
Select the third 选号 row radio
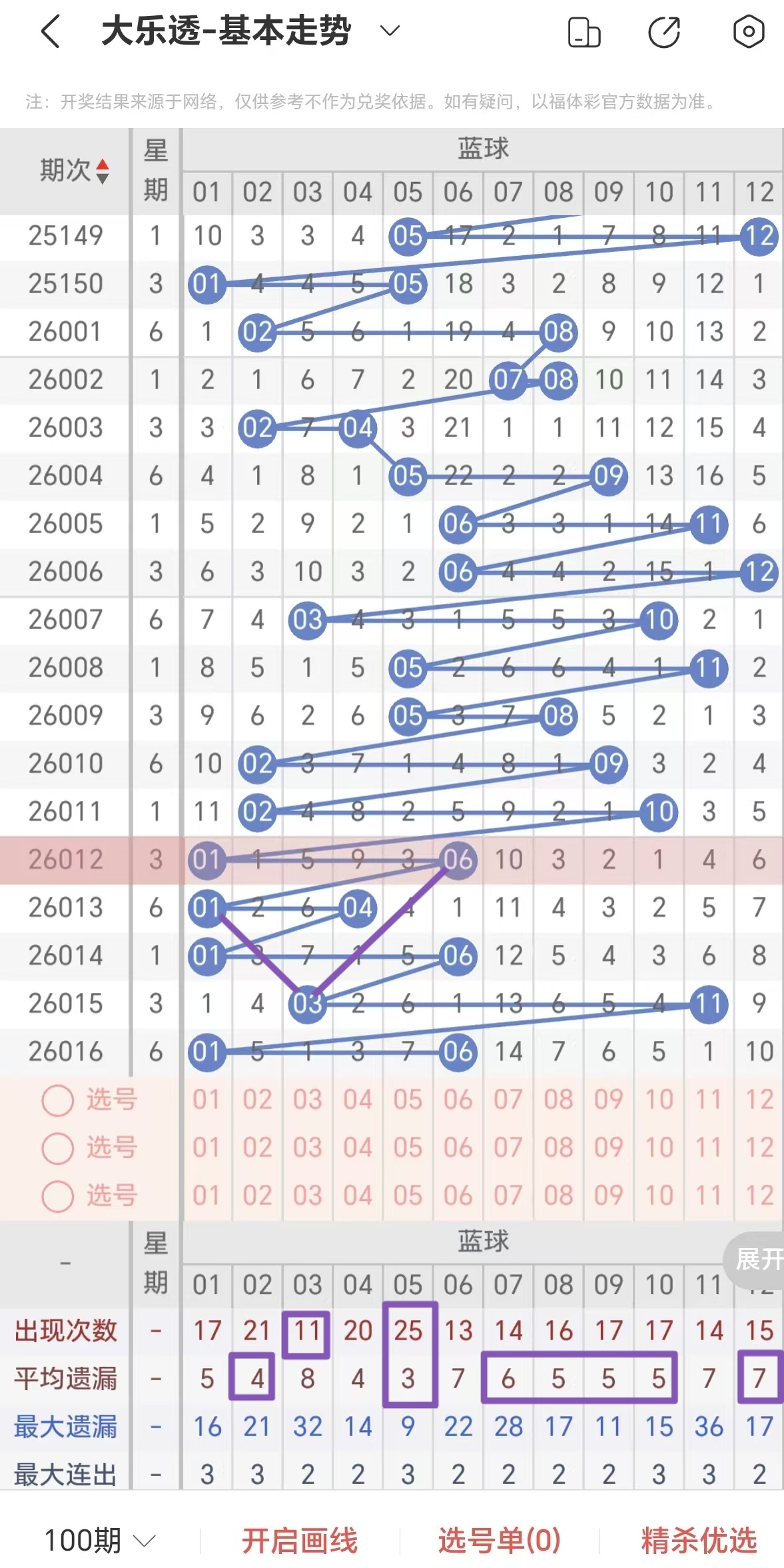(x=58, y=1196)
